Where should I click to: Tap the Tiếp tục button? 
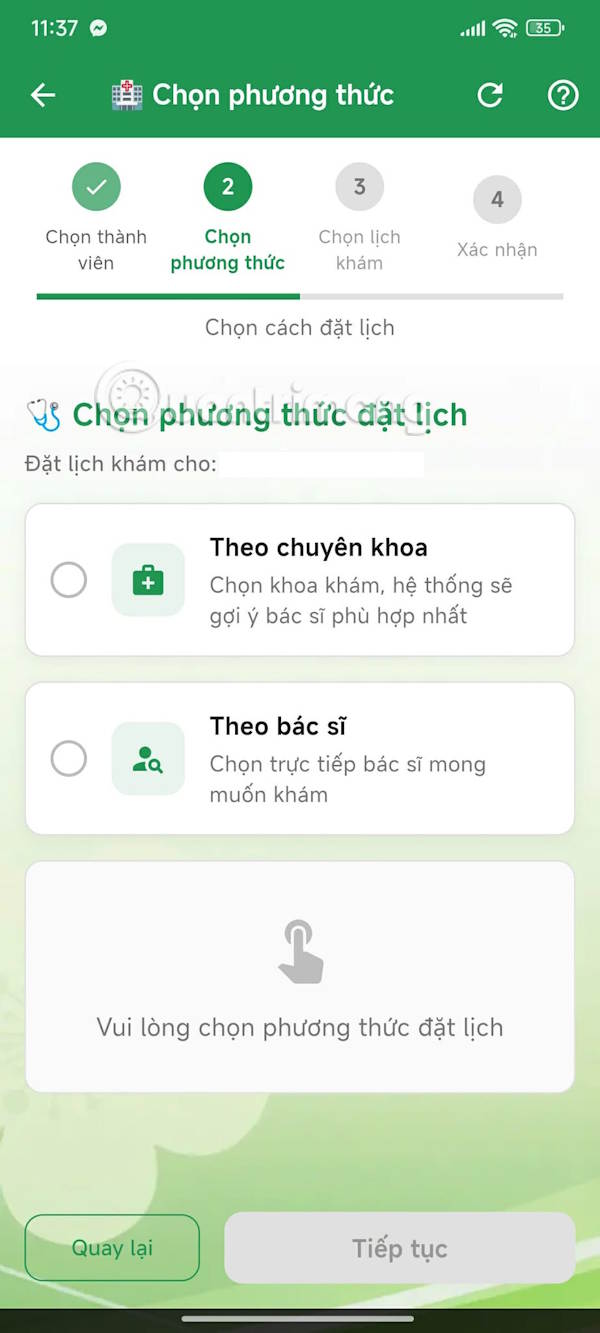point(399,1248)
